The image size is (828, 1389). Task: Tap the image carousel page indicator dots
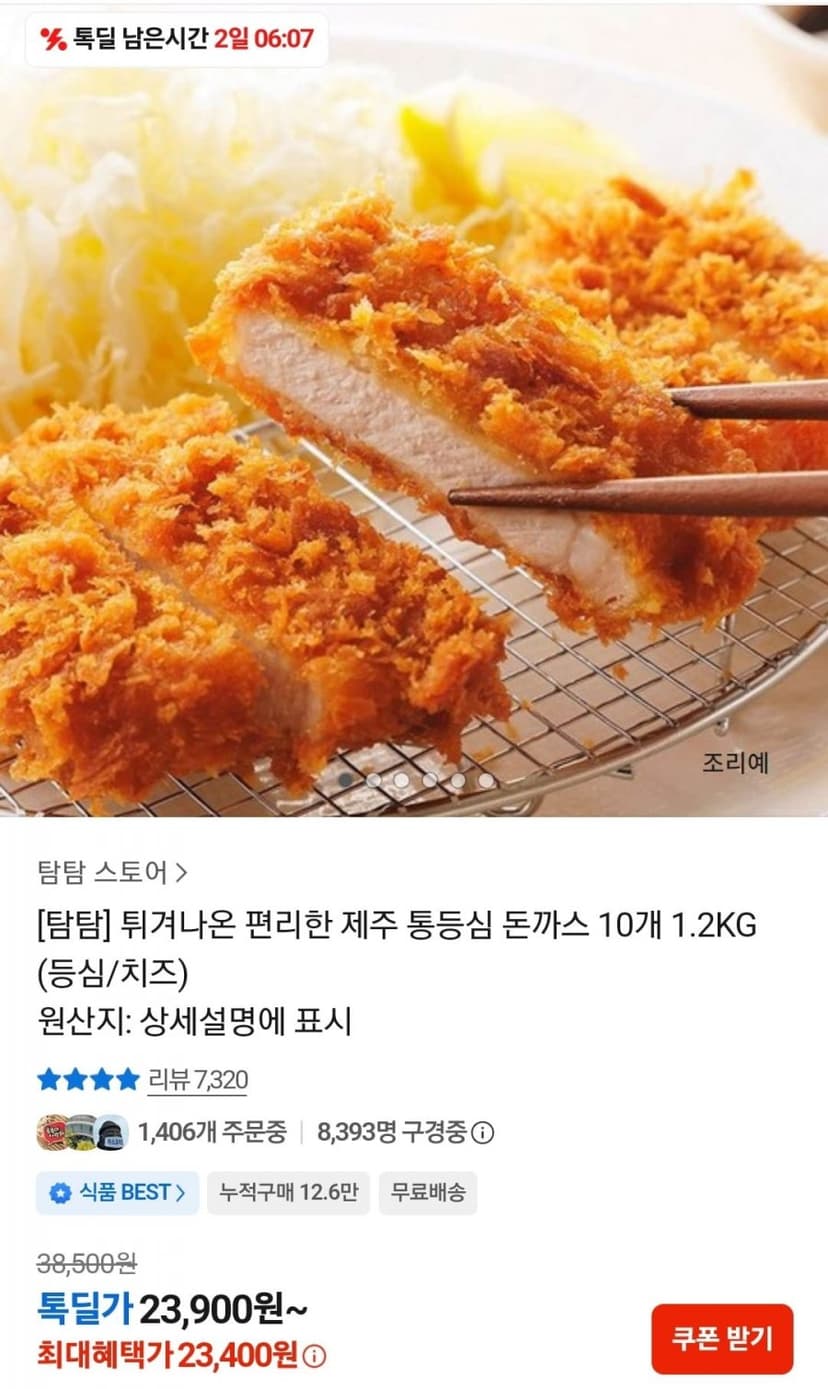pyautogui.click(x=415, y=780)
